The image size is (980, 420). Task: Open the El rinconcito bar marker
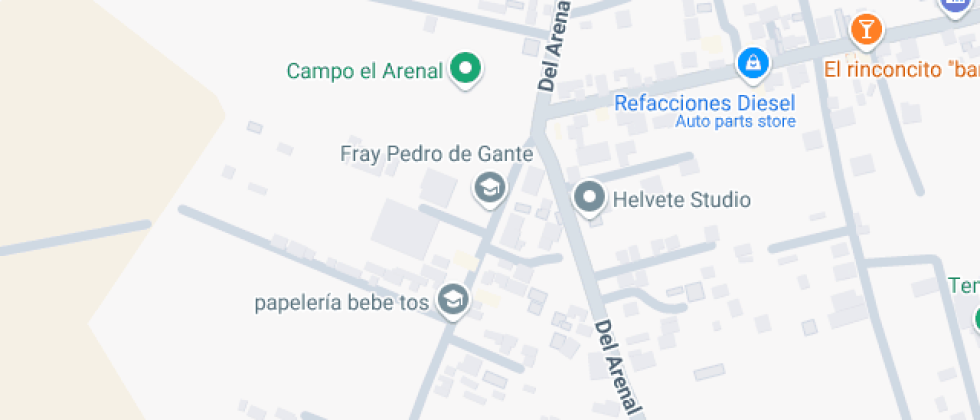coord(866,29)
